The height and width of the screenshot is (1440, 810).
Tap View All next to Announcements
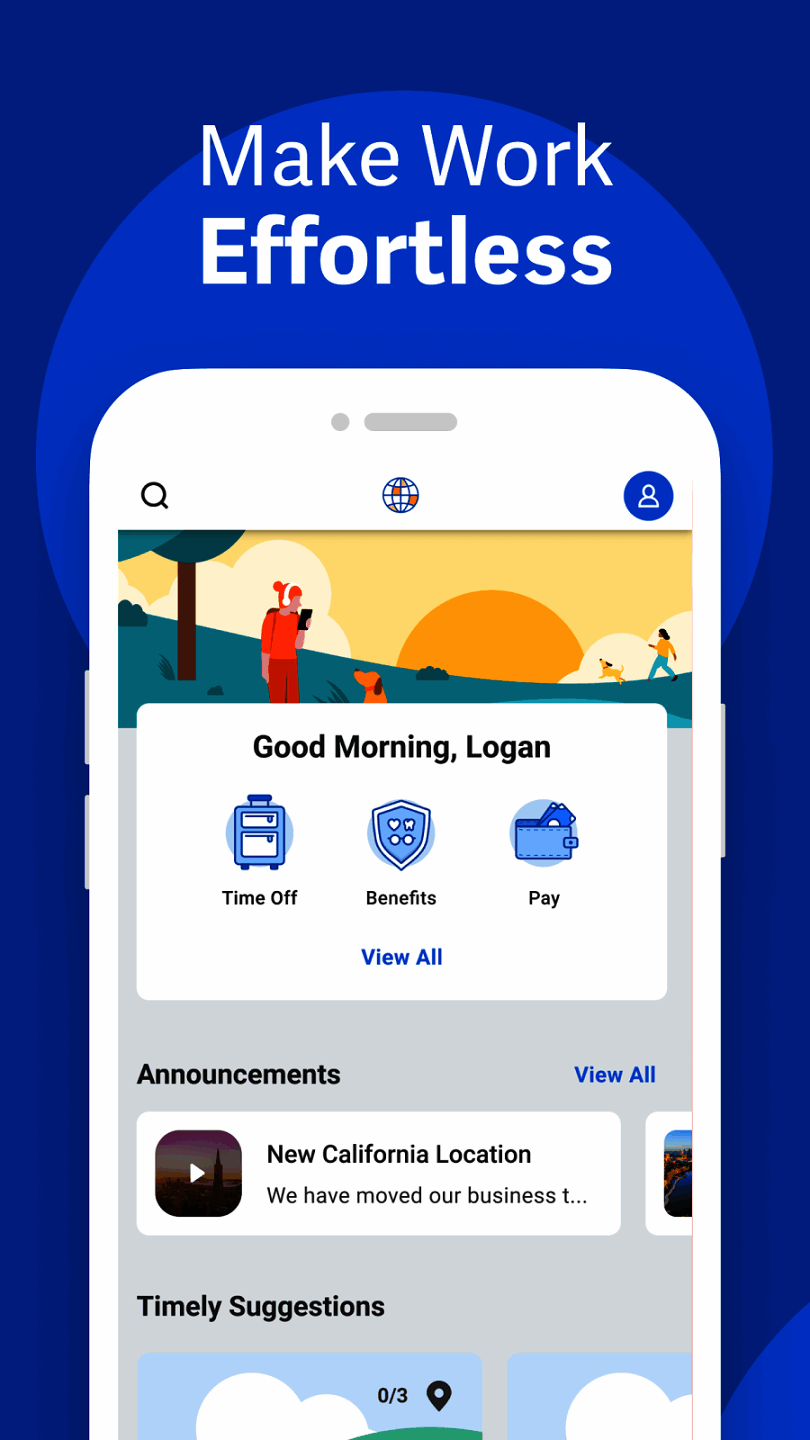click(x=615, y=1074)
